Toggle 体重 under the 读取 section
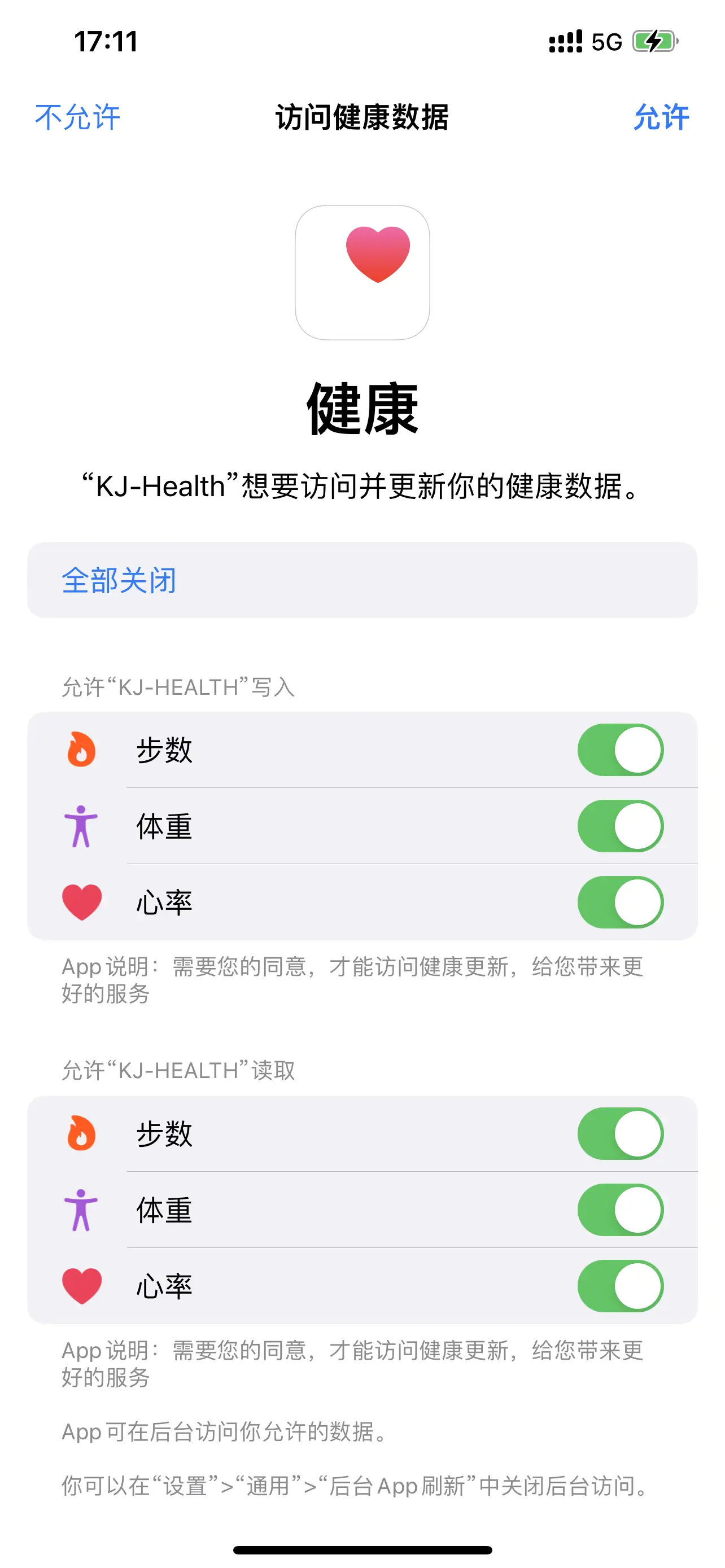725x1568 pixels. click(x=621, y=1210)
